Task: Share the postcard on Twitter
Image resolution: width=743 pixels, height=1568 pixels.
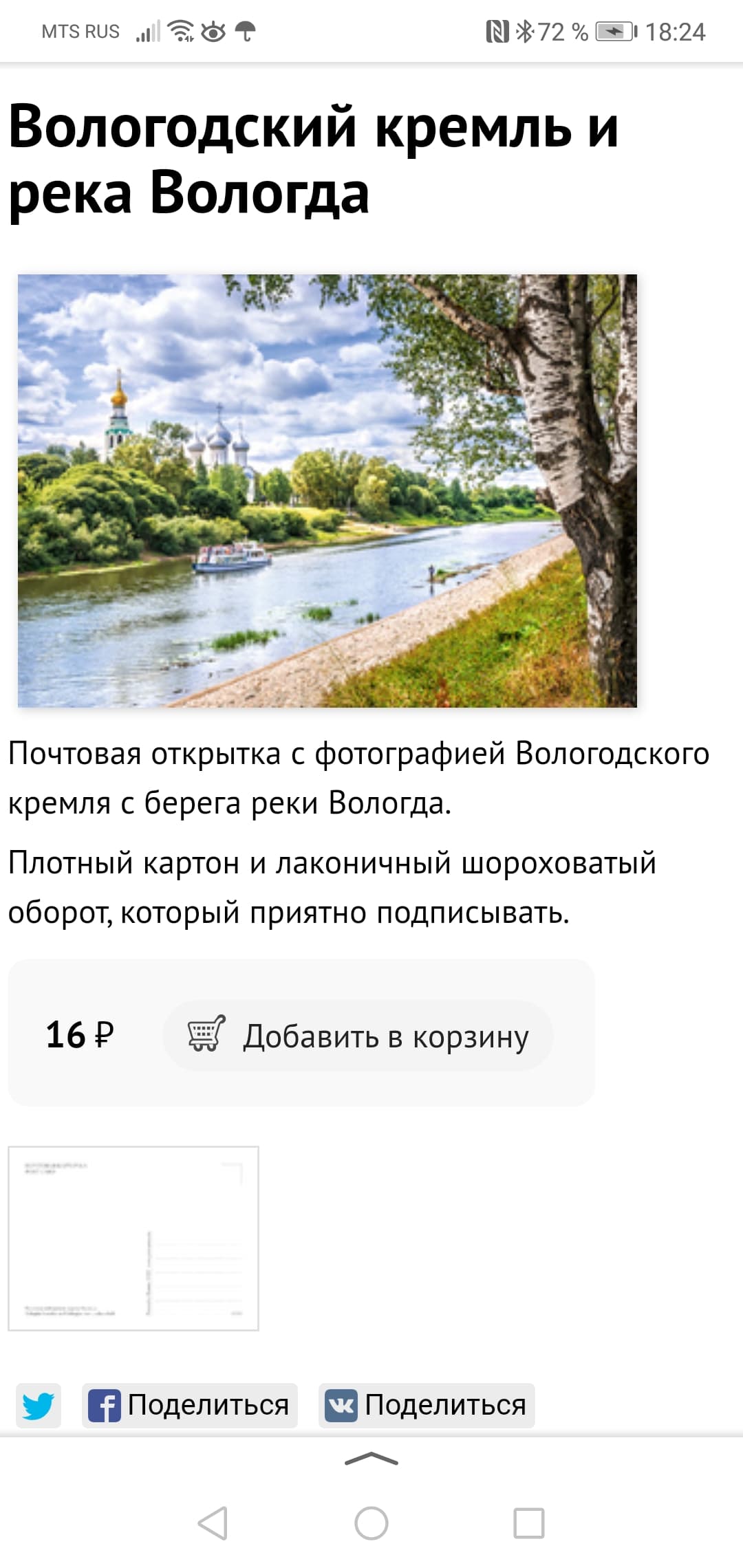Action: [39, 1405]
